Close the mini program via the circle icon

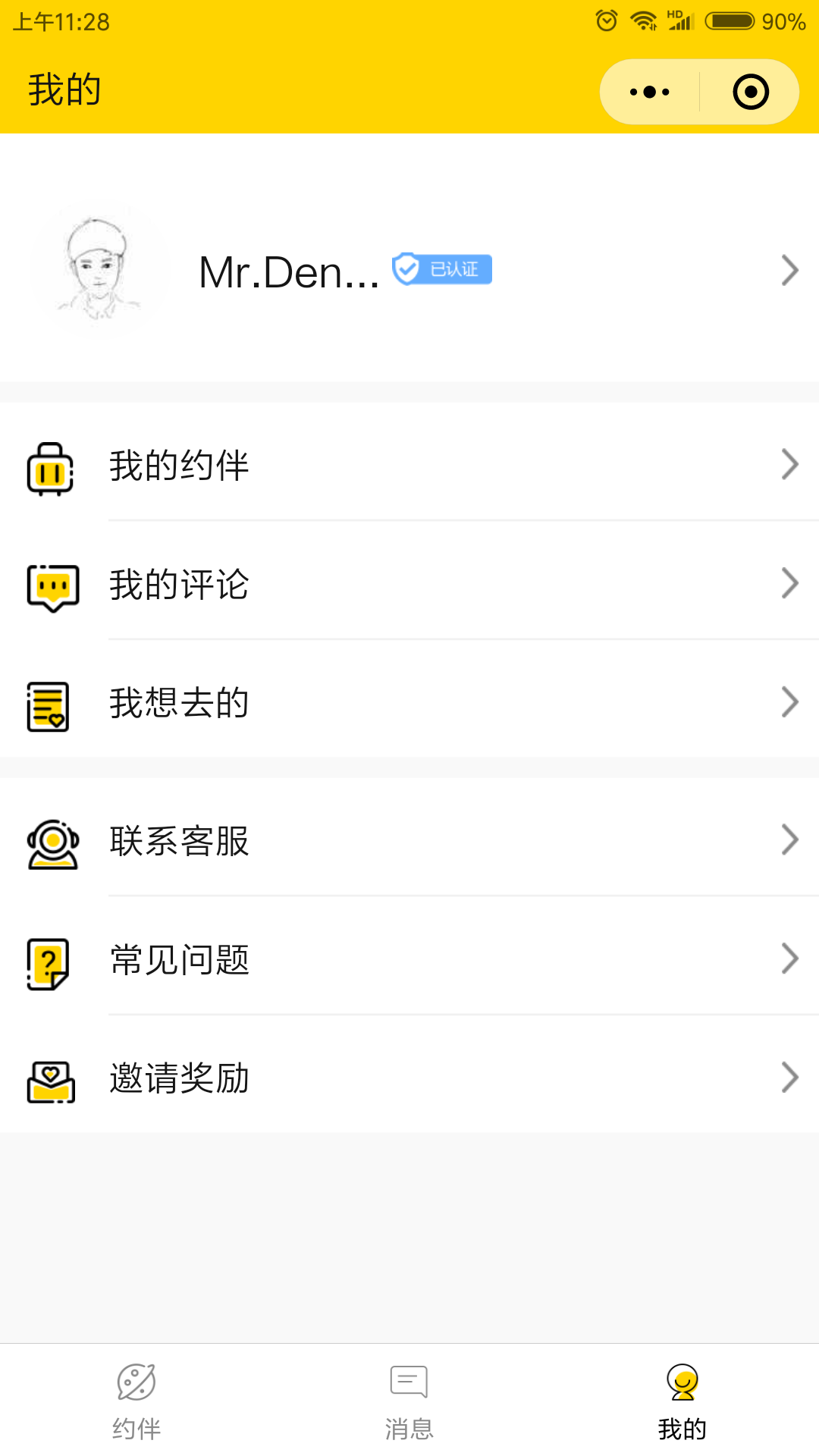751,92
